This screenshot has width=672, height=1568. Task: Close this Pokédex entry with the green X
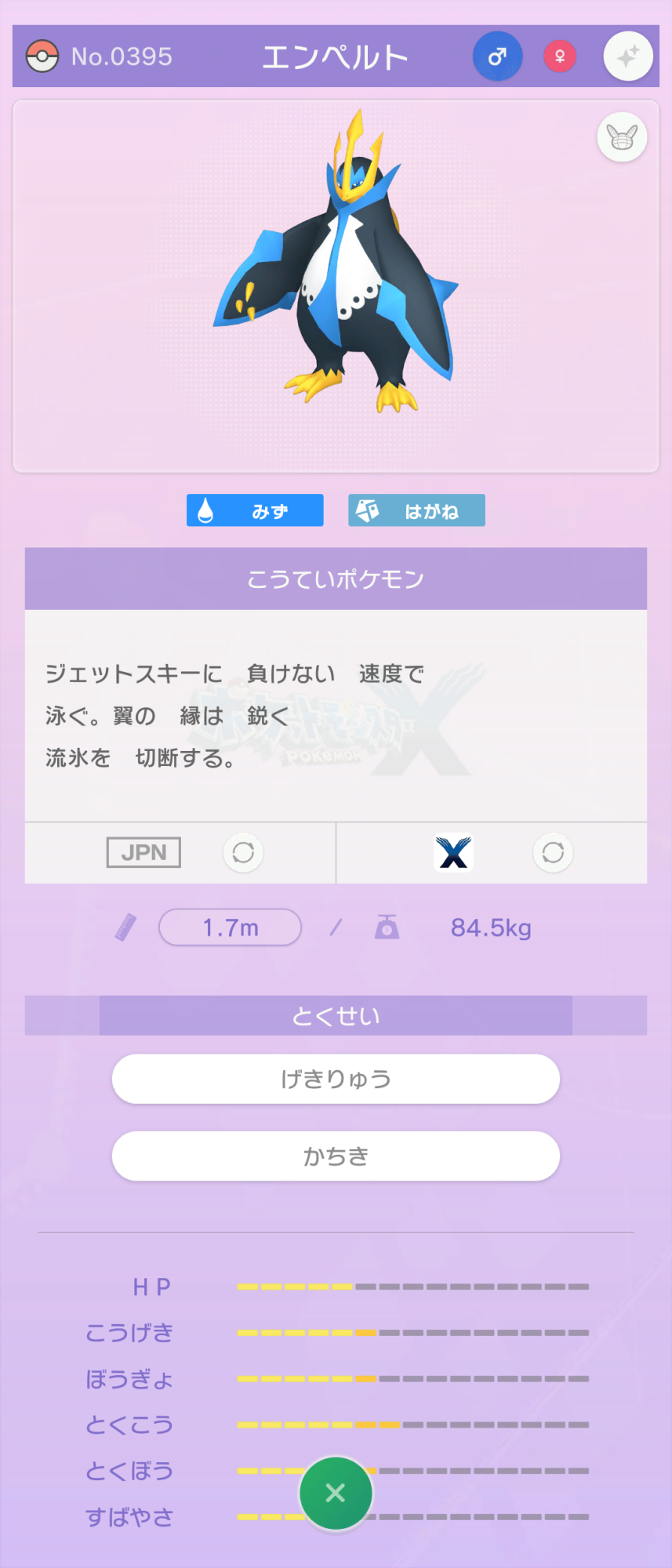[336, 1493]
